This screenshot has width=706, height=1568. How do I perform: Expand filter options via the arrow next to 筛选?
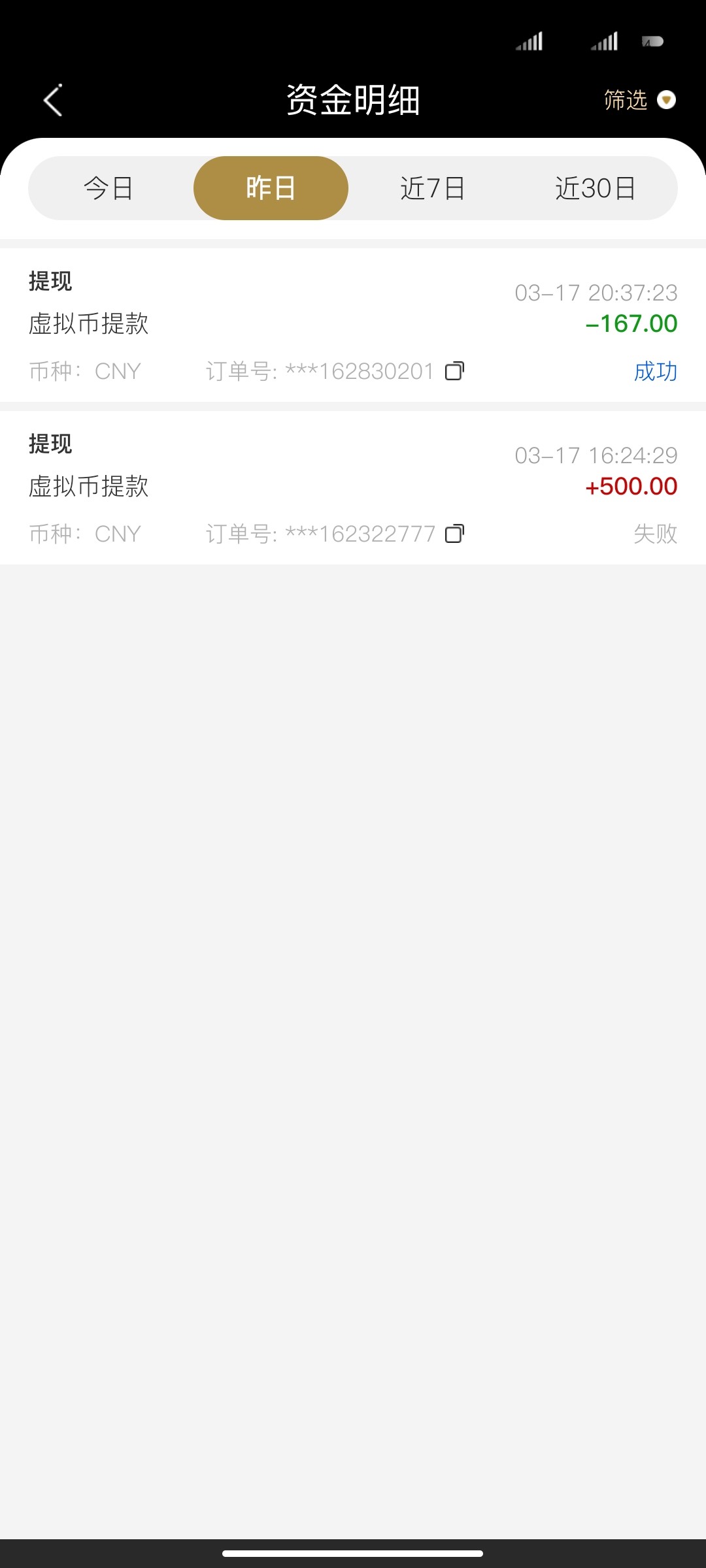click(665, 101)
